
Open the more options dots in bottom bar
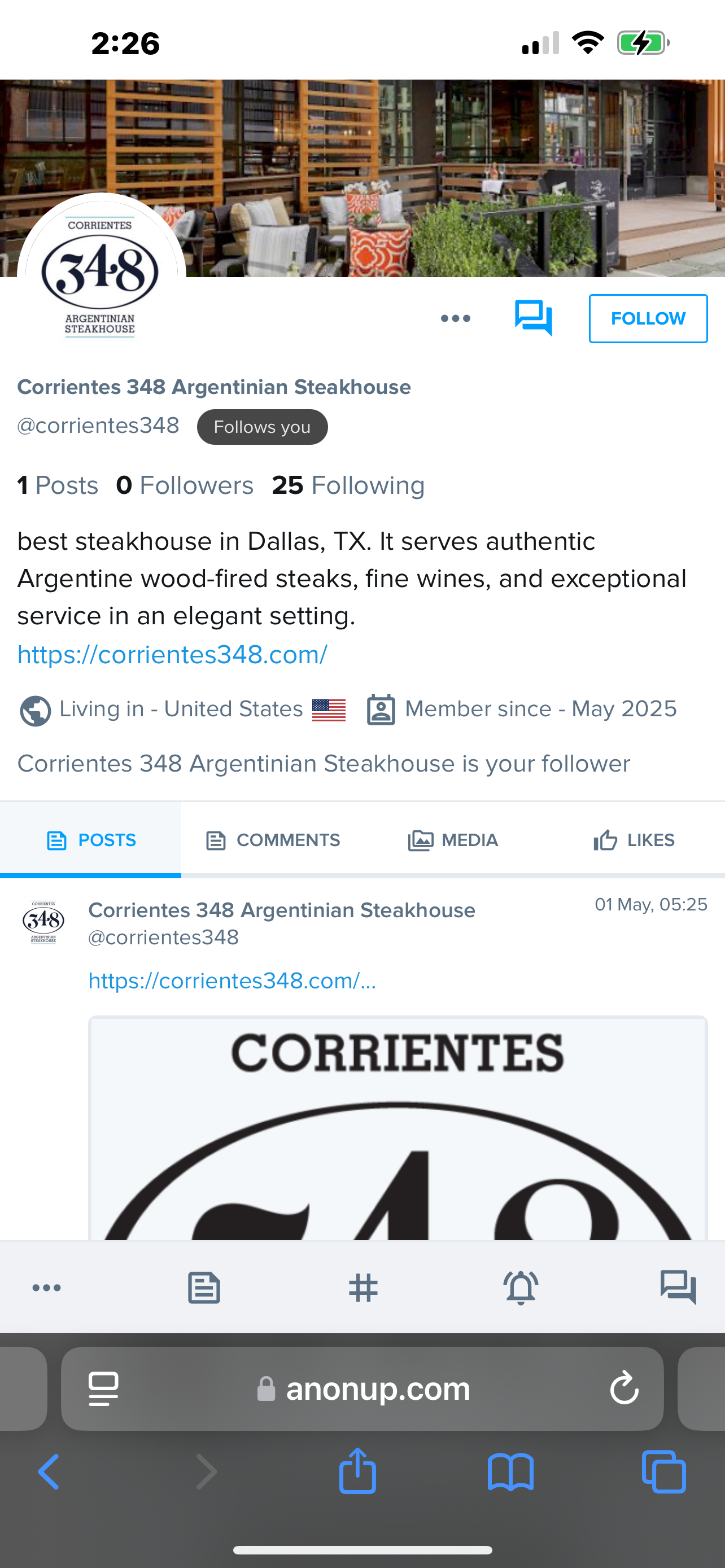(x=46, y=1287)
